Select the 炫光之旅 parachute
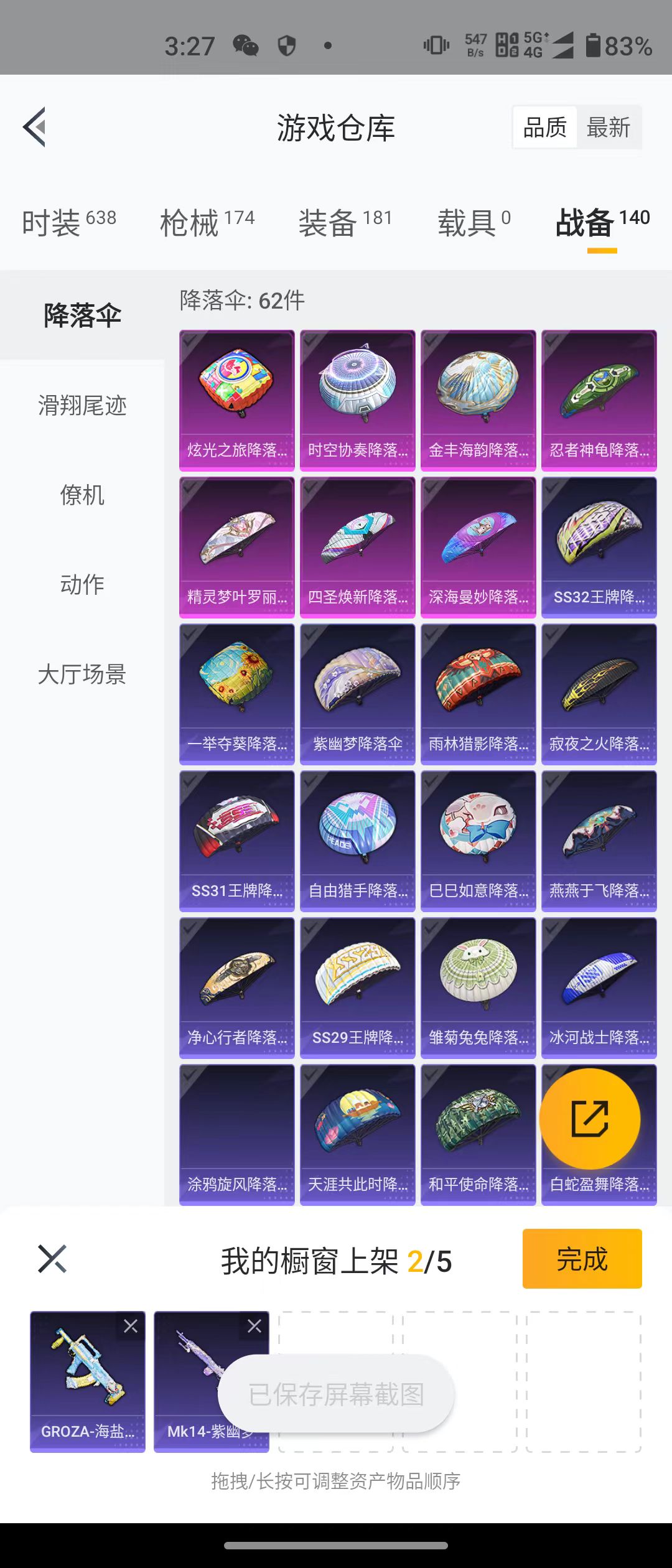 (237, 400)
